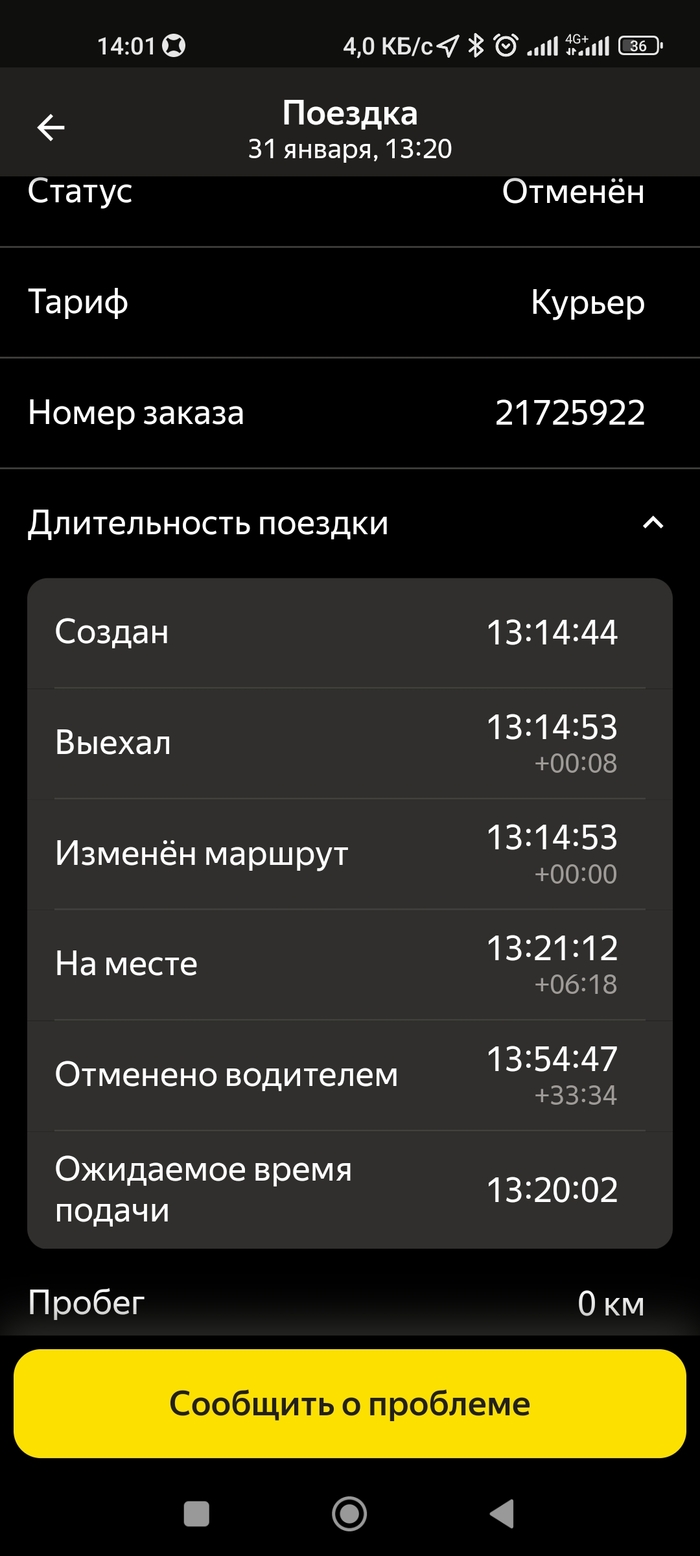
Task: Go back using the header arrow
Action: pos(51,127)
